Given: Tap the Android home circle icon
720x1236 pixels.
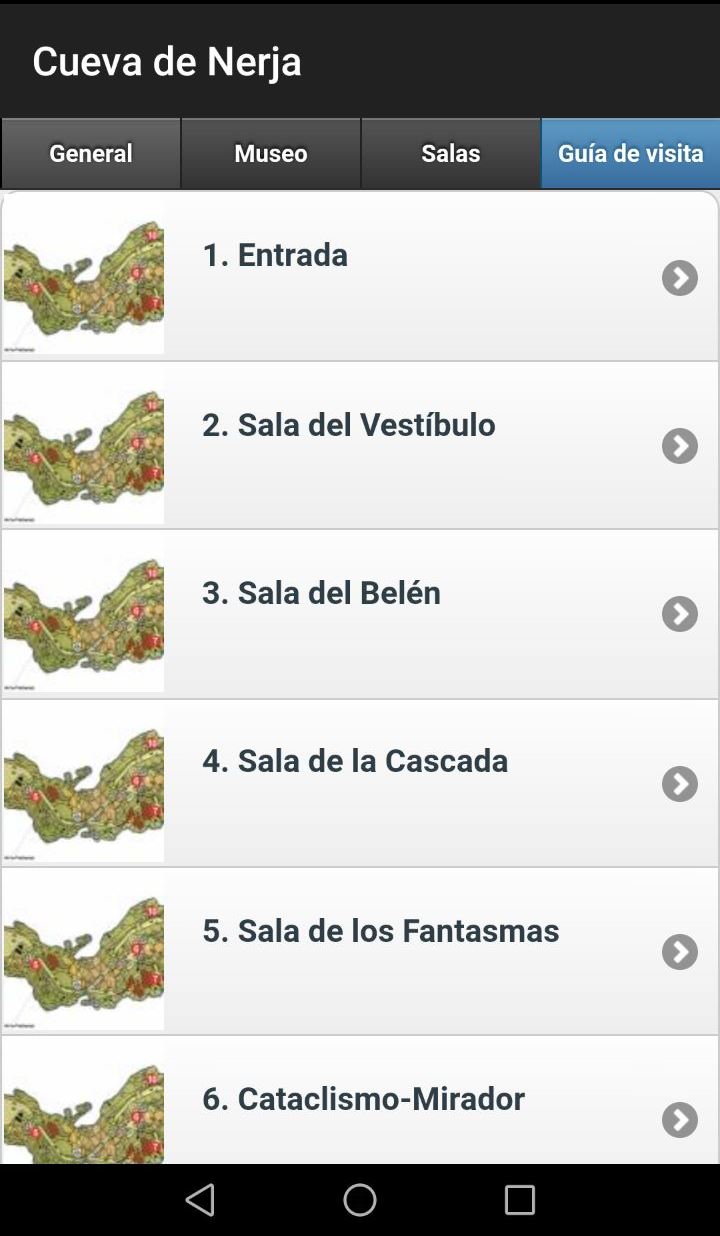Looking at the screenshot, I should [360, 1198].
